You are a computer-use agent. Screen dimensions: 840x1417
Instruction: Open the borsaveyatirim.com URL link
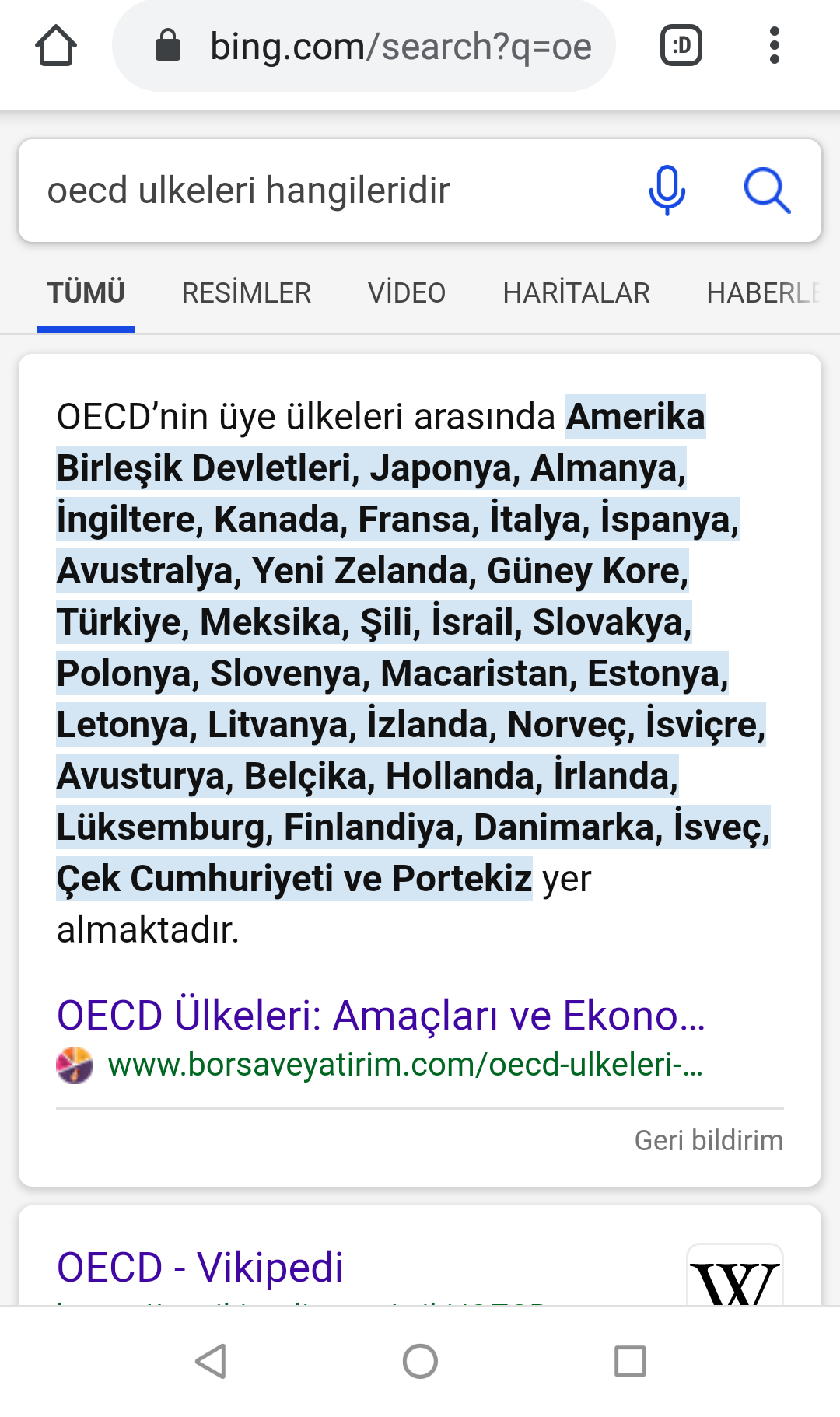404,1065
